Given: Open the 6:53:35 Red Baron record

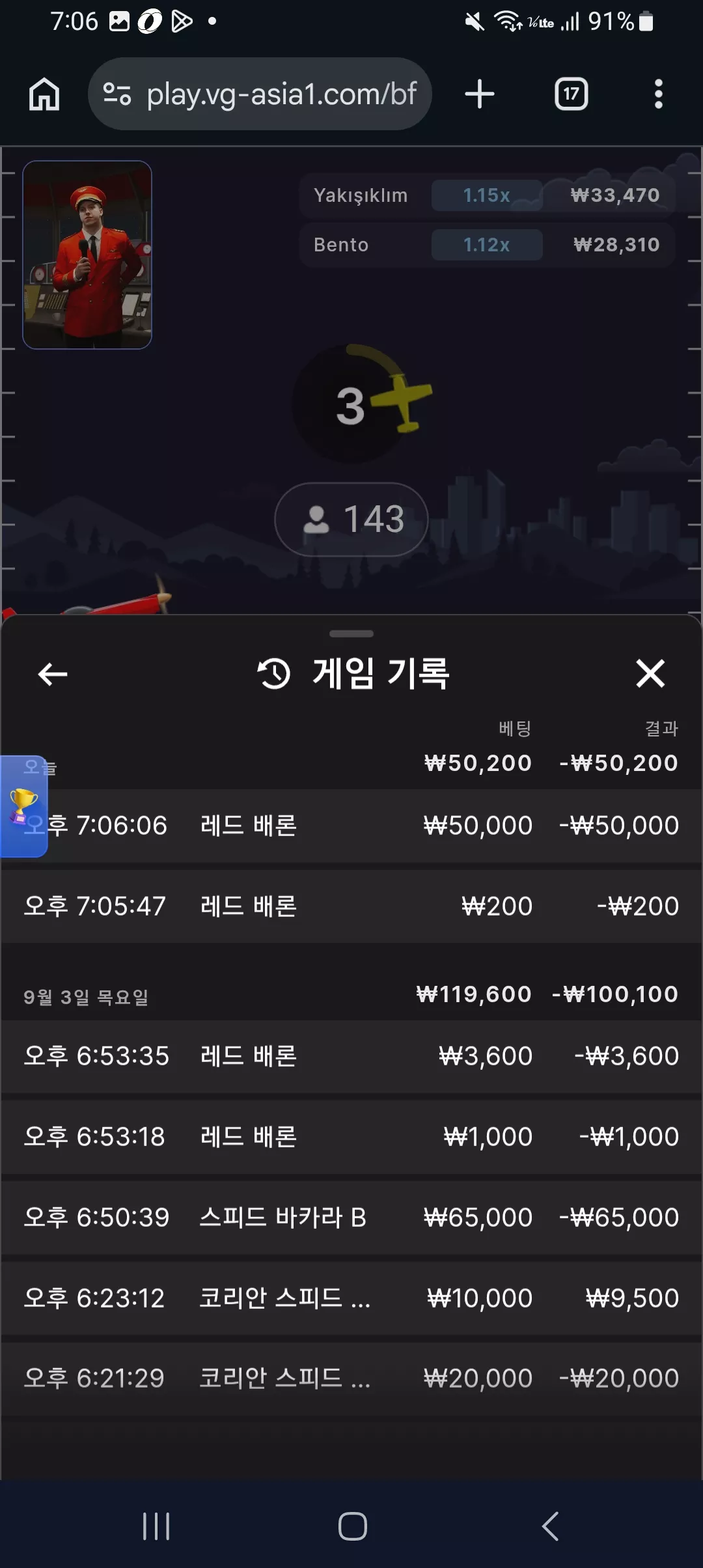Looking at the screenshot, I should coord(351,1056).
